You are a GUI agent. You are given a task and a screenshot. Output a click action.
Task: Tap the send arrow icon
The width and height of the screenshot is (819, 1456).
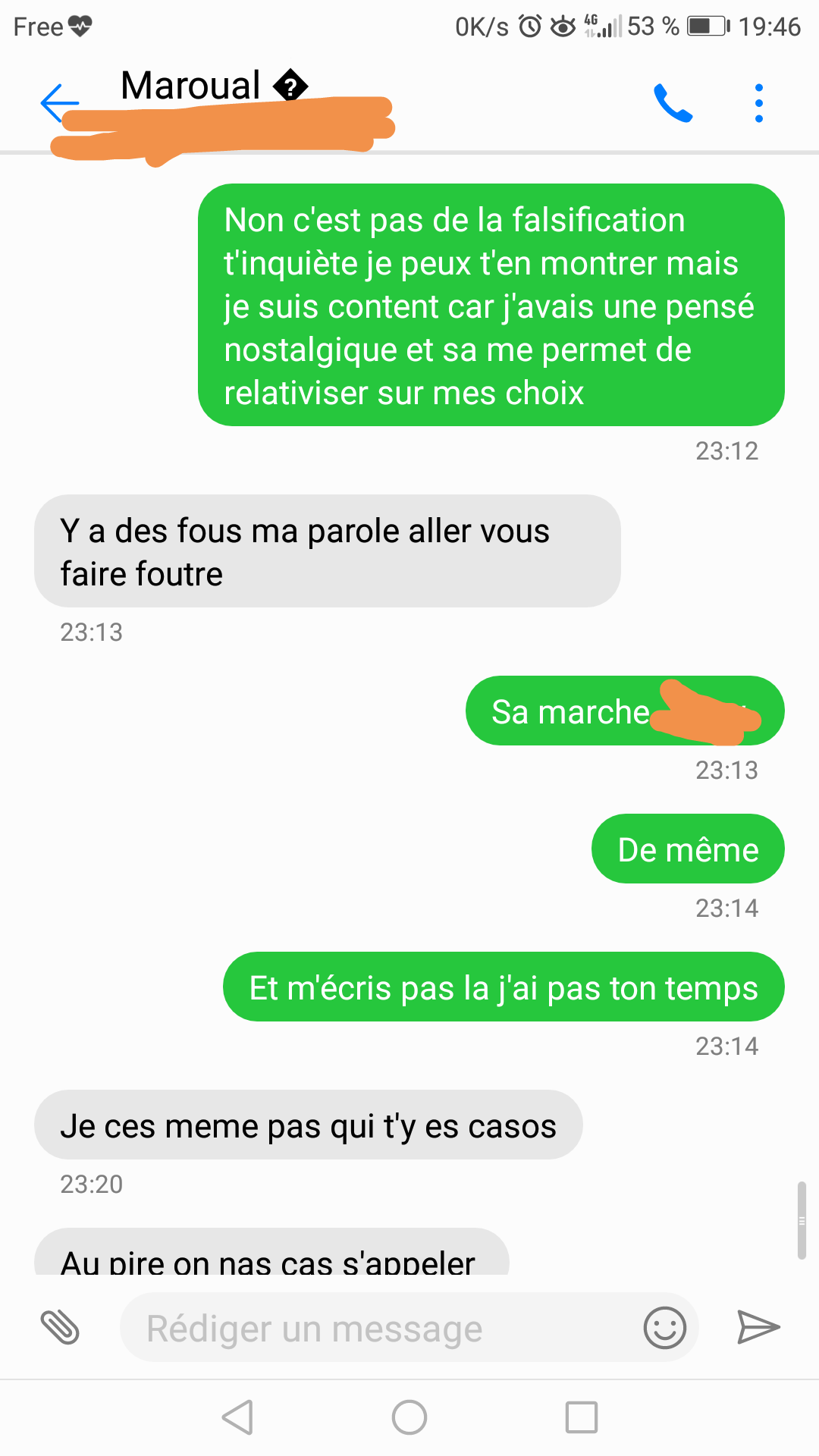pos(758,1327)
